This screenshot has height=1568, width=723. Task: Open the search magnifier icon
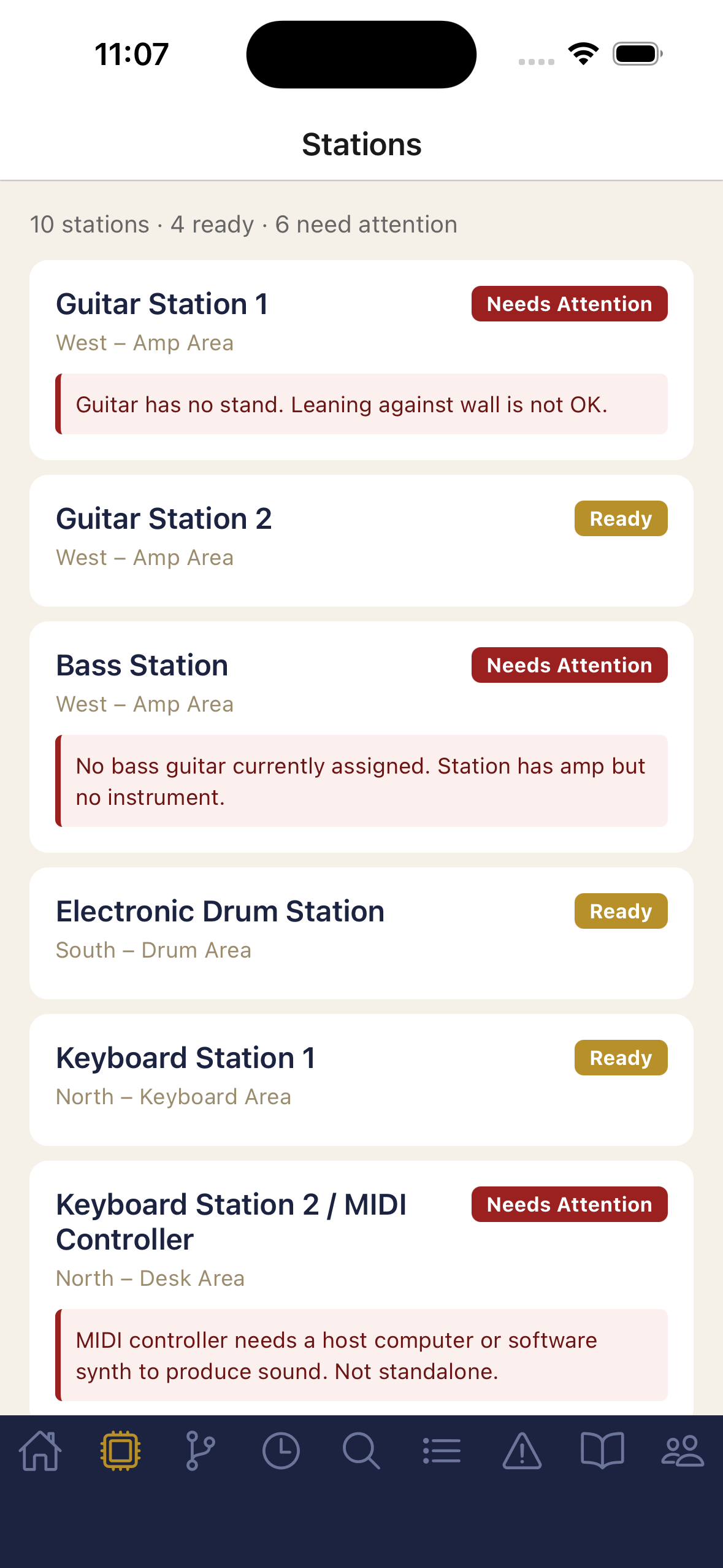tap(361, 1451)
